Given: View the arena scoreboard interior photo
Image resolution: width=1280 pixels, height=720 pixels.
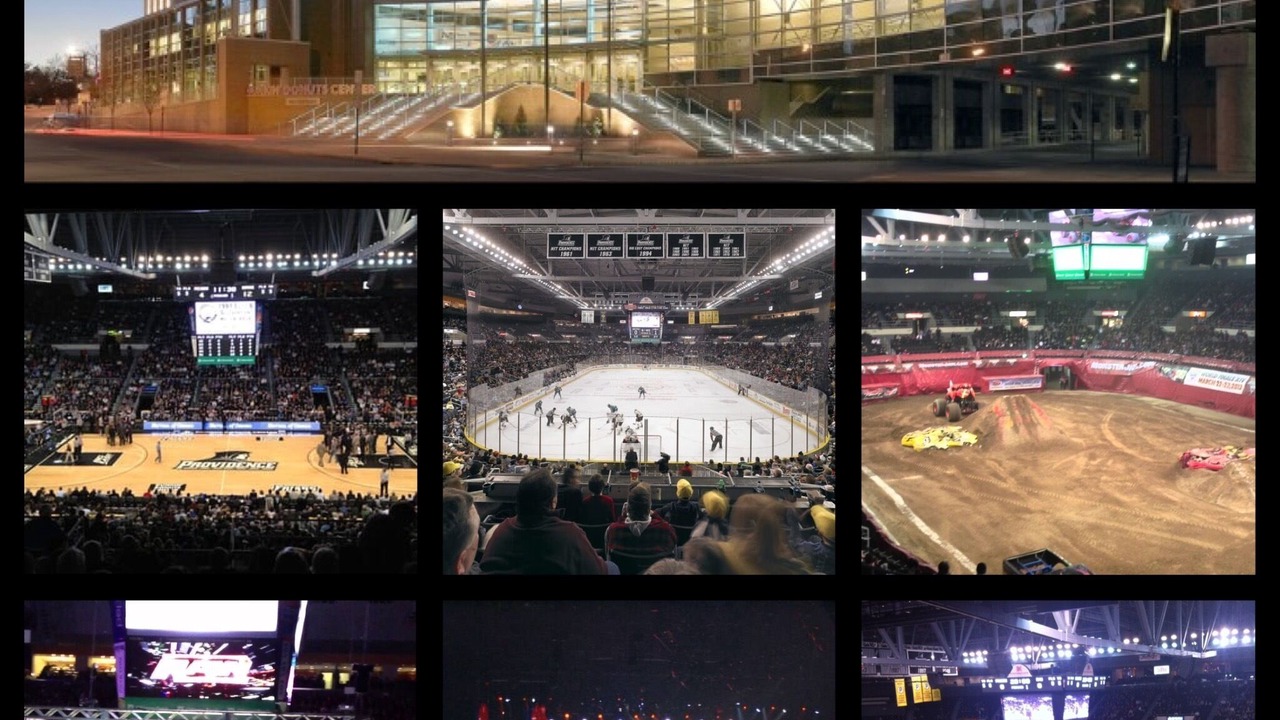Looking at the screenshot, I should 1058,660.
